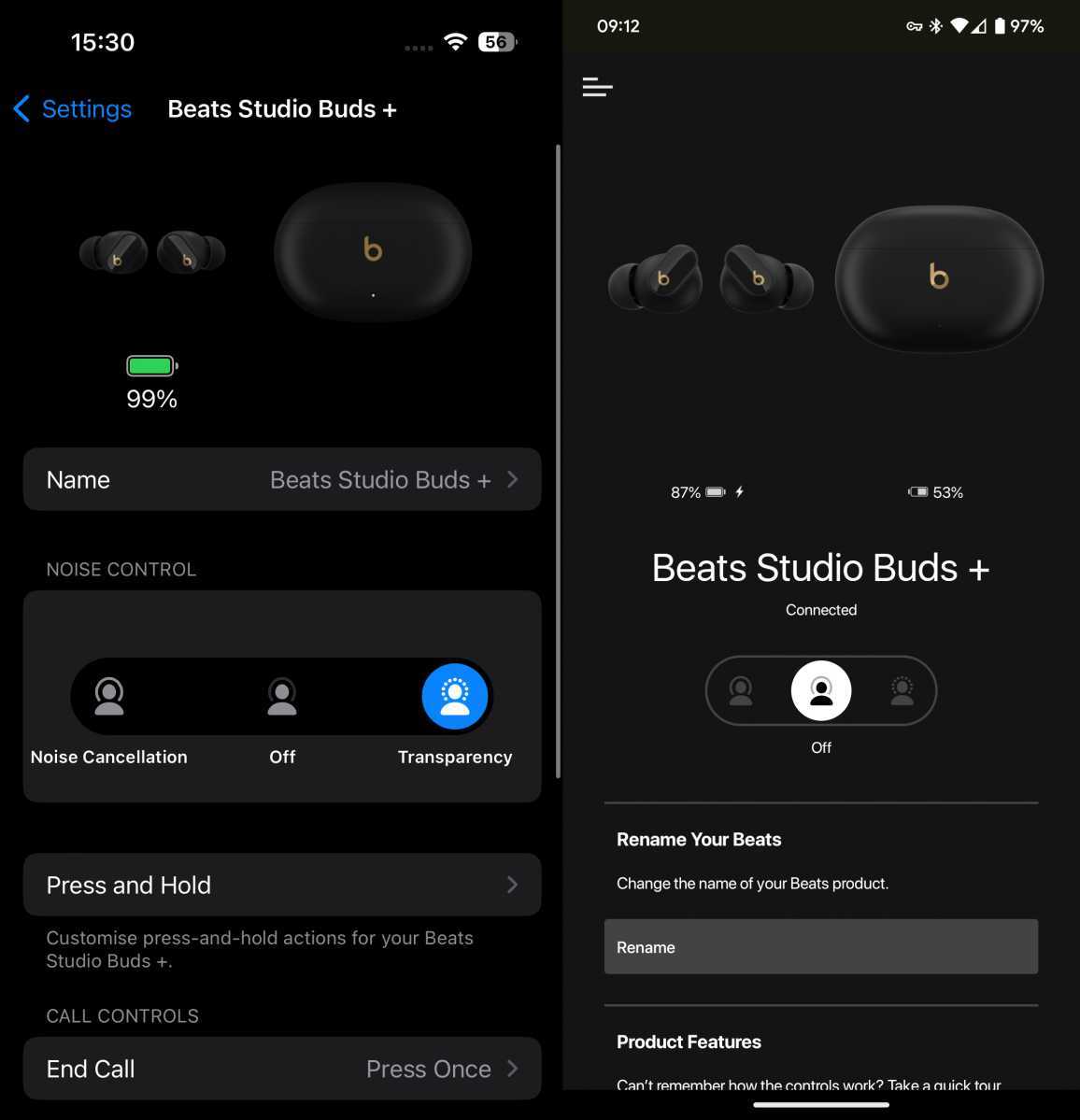1080x1120 pixels.
Task: Choose the Off mode under NOISE CONTROL
Action: click(282, 697)
